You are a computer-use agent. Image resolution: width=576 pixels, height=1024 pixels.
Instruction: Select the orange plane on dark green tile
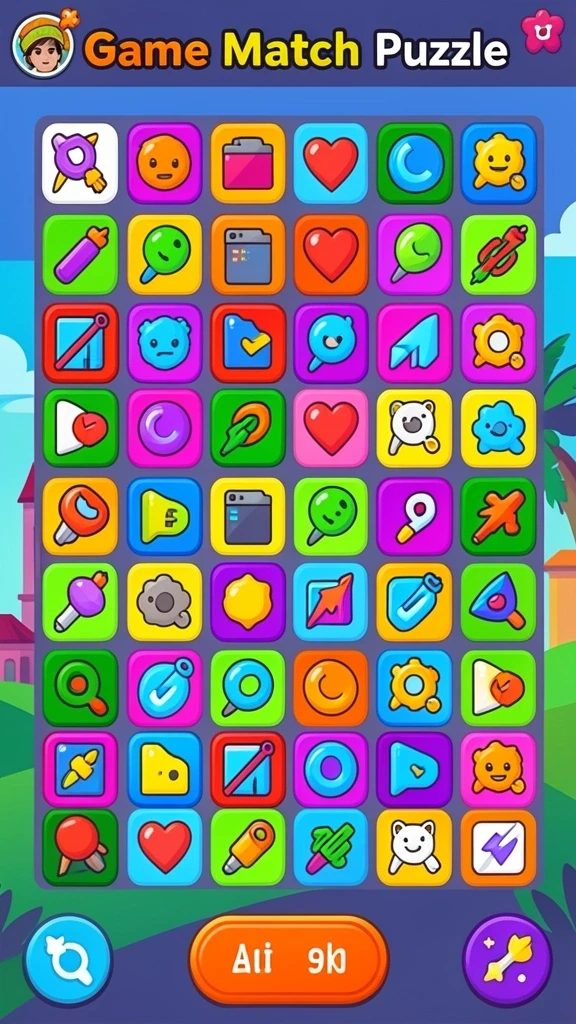(498, 516)
